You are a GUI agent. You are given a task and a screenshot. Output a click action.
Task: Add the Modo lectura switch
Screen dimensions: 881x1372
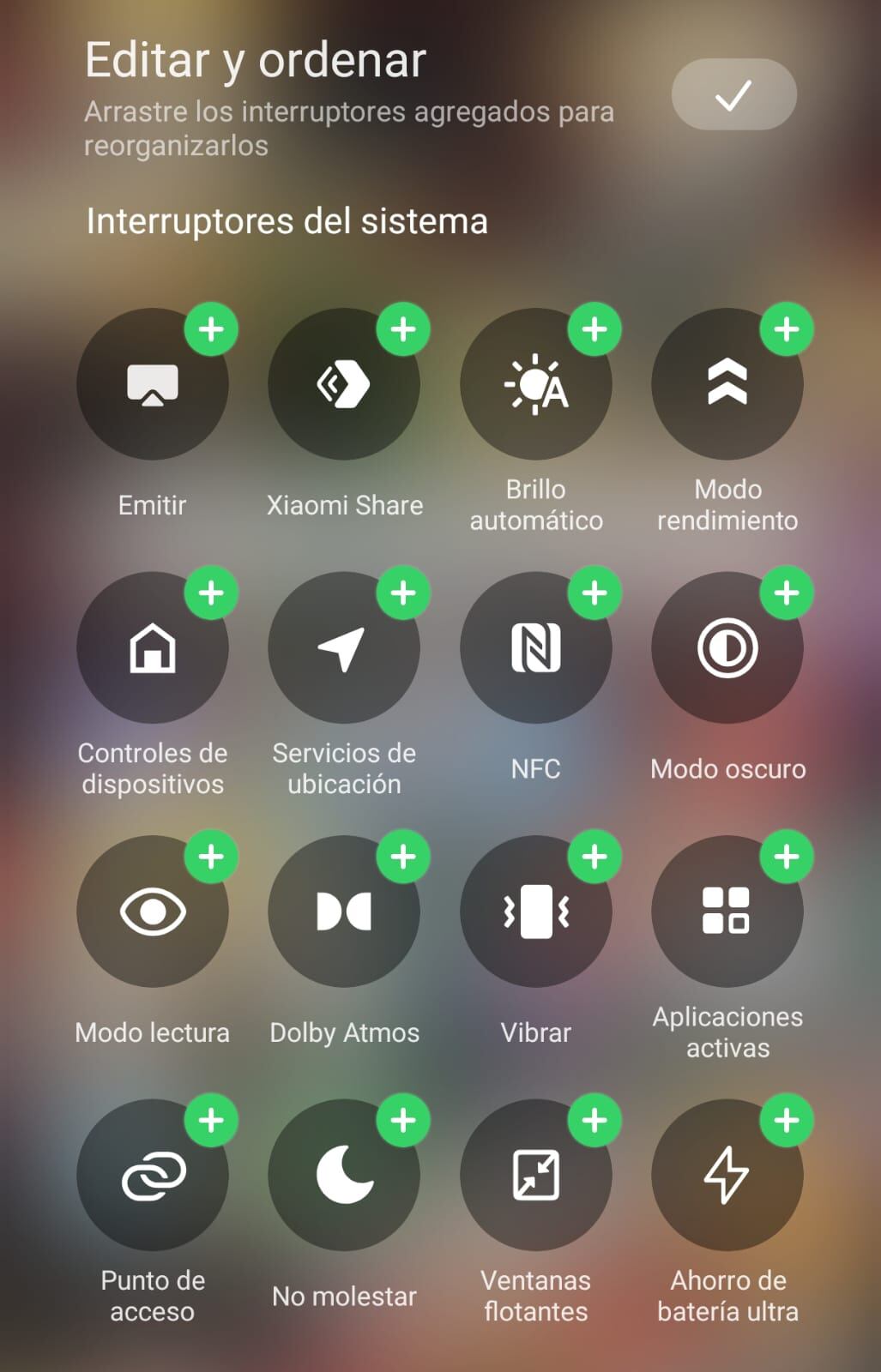211,856
